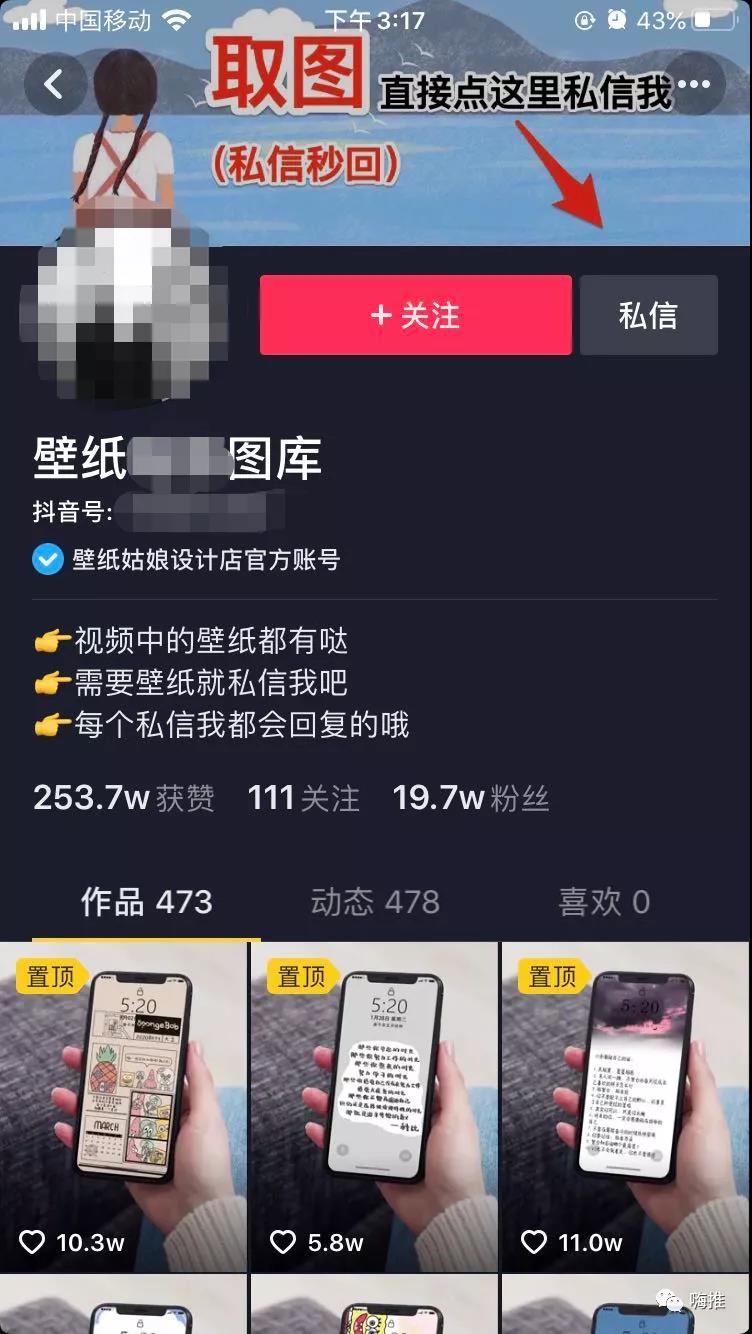752x1334 pixels.
Task: Switch to the 作品 473 tab
Action: point(147,902)
